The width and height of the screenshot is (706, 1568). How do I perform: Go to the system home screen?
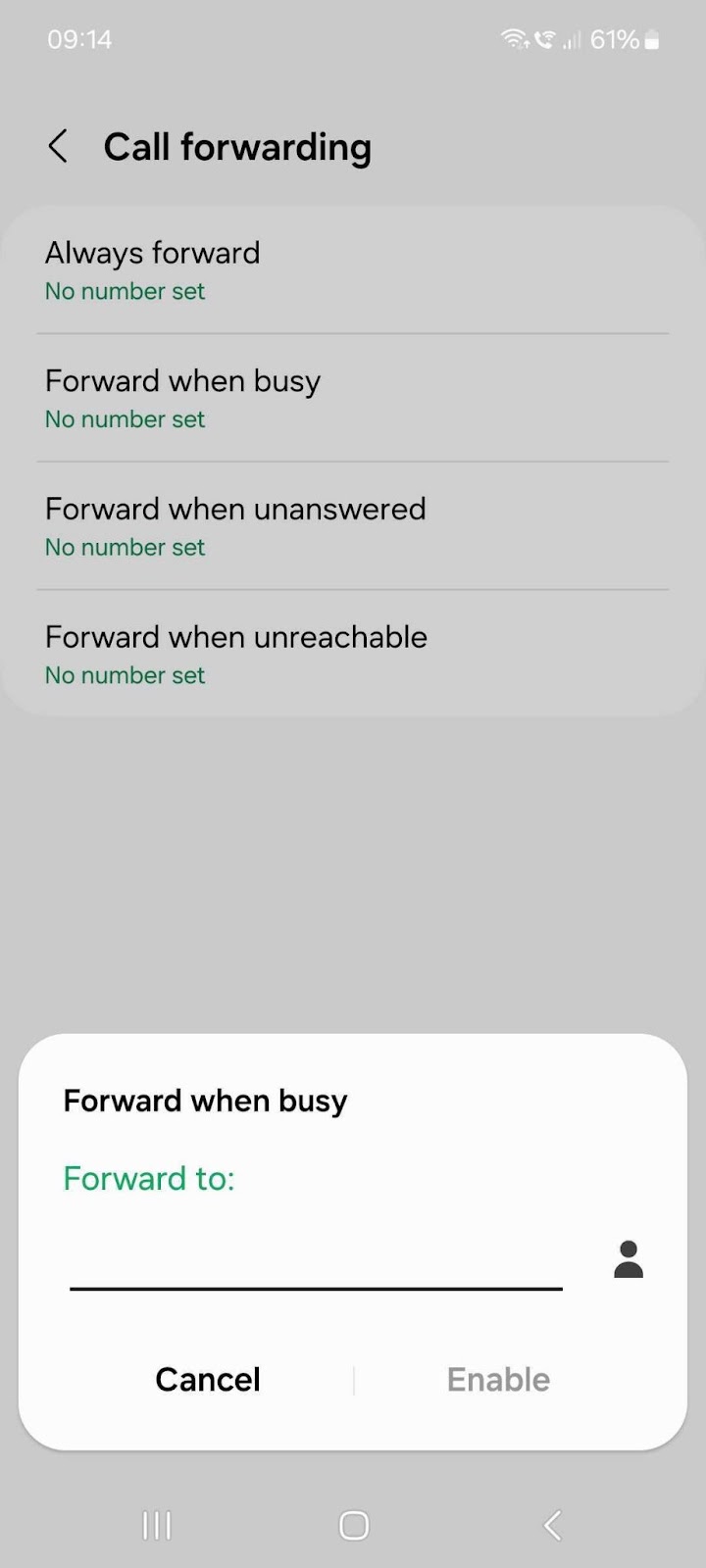354,1525
